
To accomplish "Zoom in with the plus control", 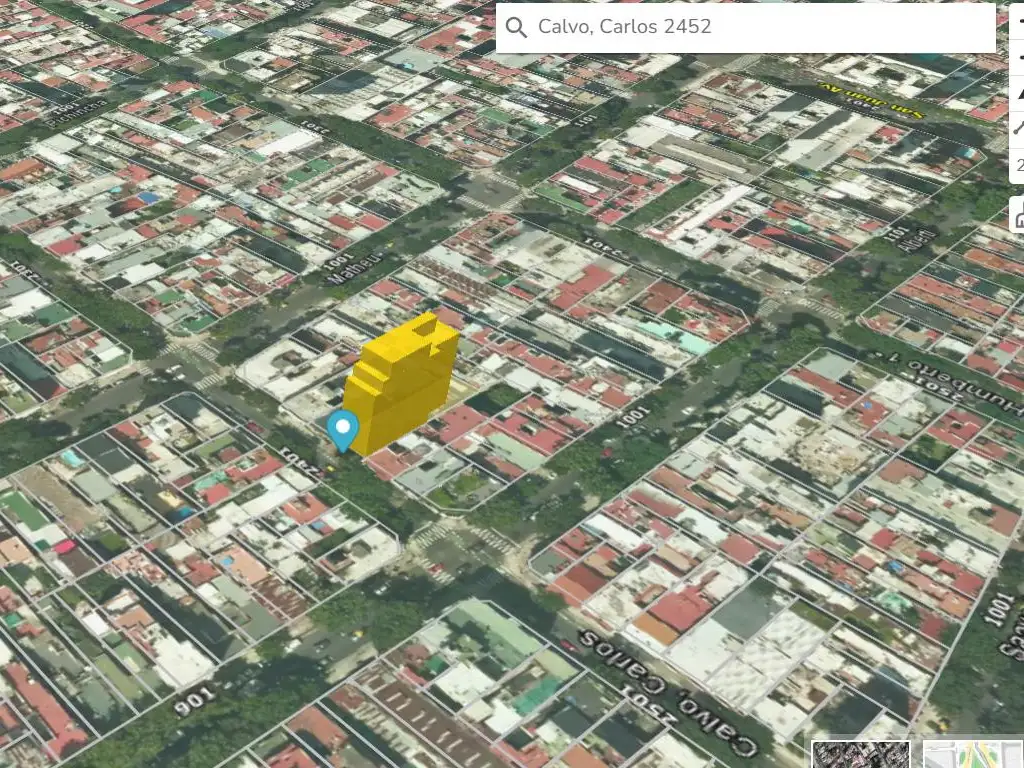I will click(1019, 20).
